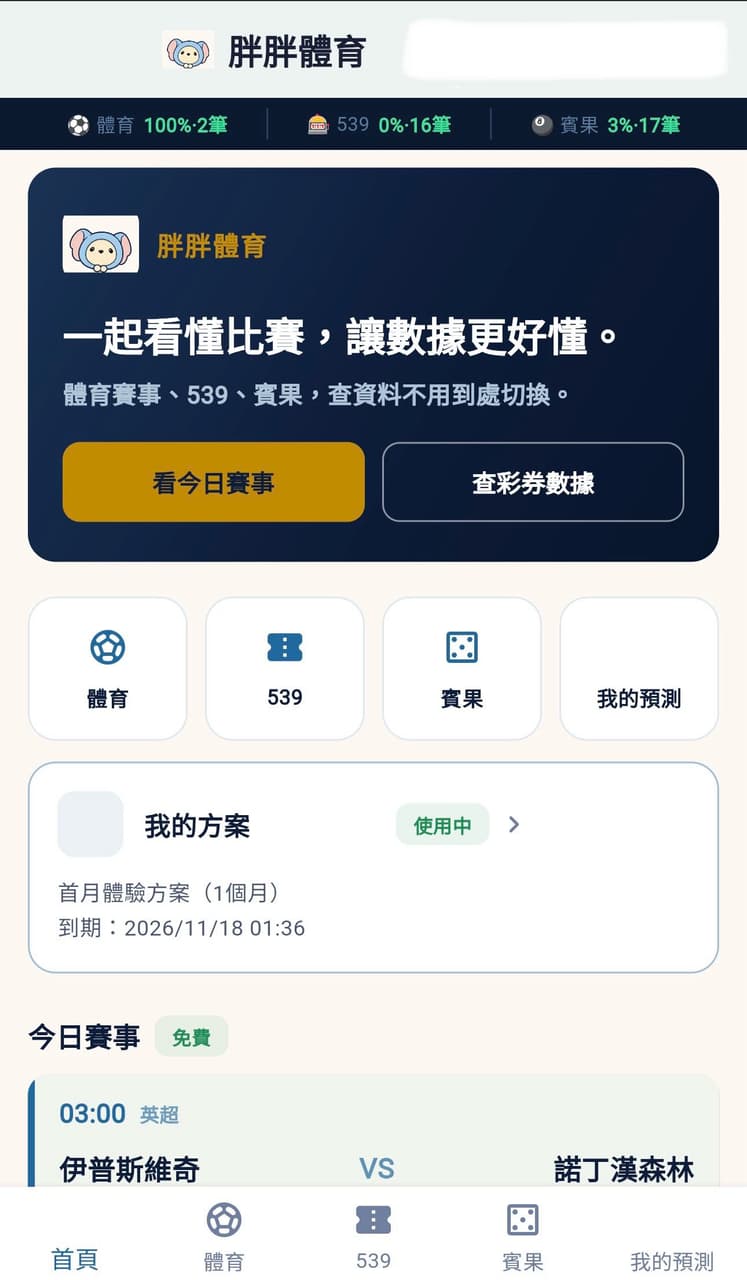View 539 0% stats in top bar
The height and width of the screenshot is (1280, 747).
(x=379, y=125)
